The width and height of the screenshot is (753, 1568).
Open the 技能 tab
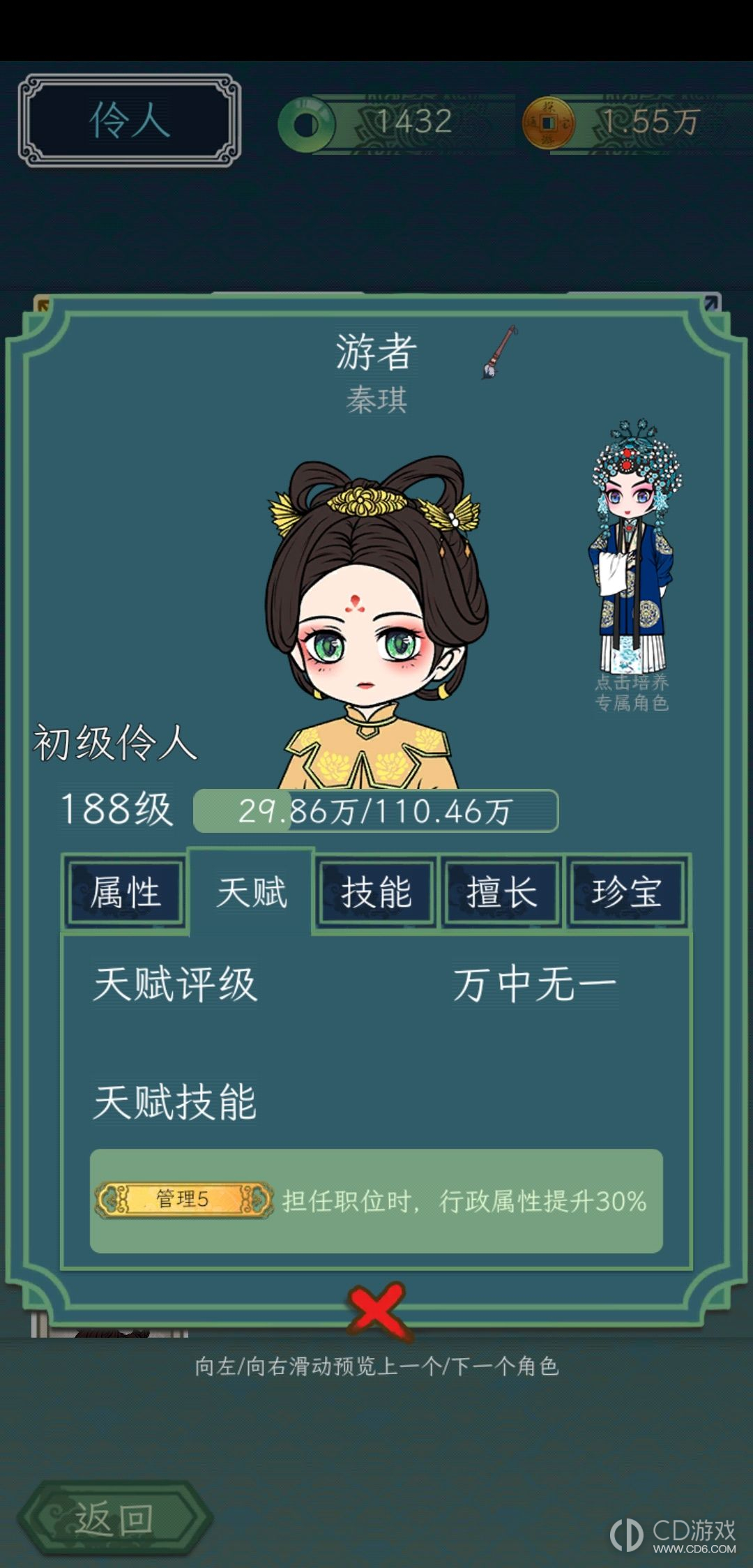point(376,893)
